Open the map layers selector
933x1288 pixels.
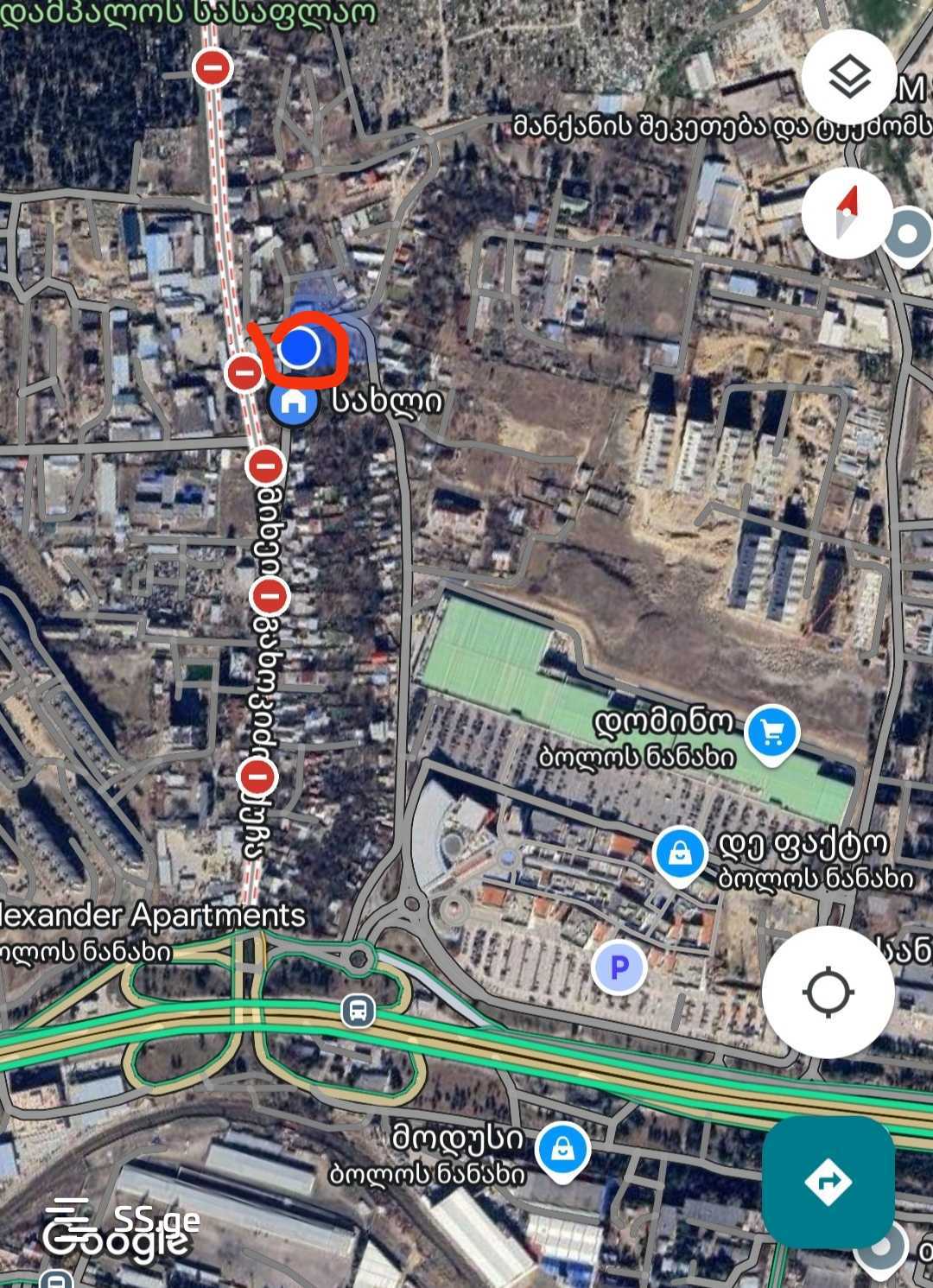click(x=848, y=78)
